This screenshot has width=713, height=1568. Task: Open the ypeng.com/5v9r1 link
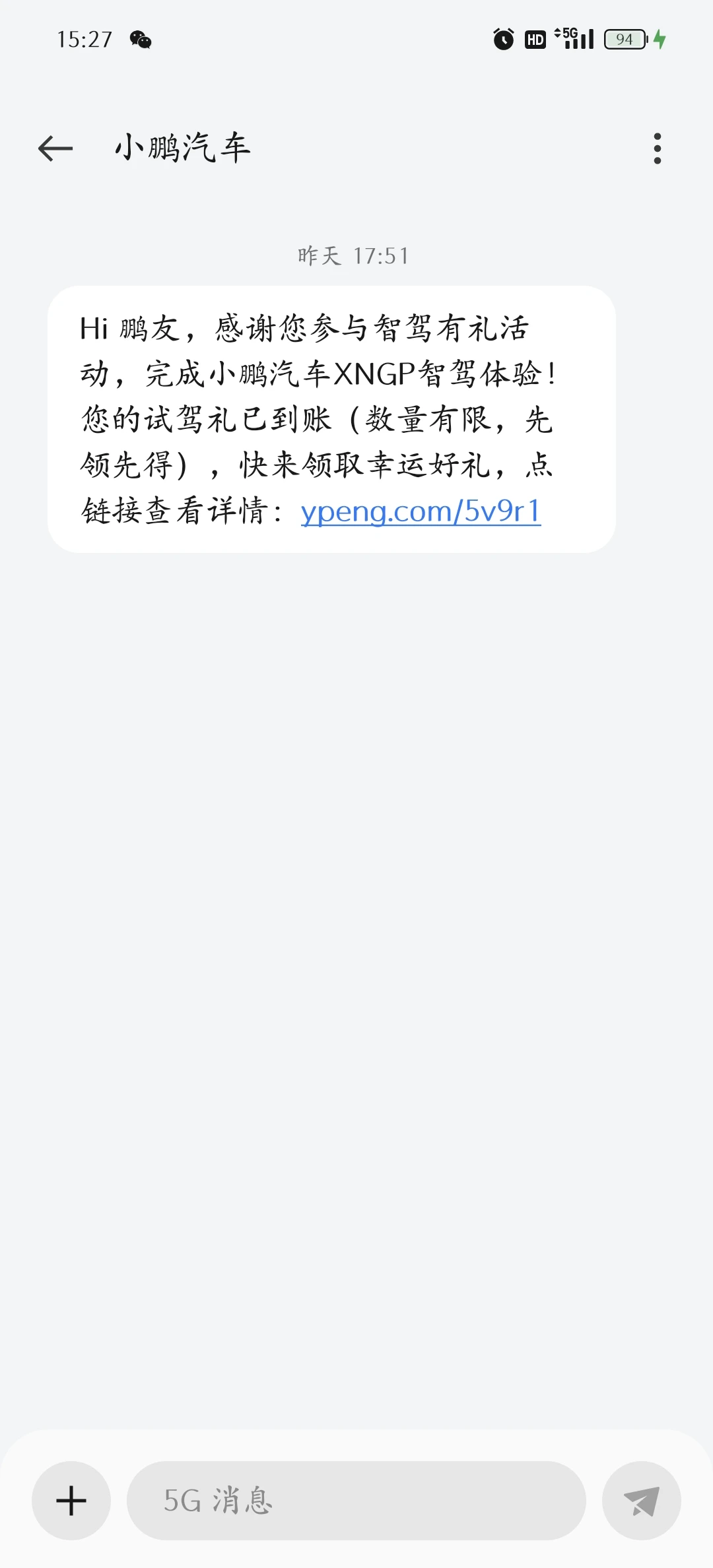point(421,511)
